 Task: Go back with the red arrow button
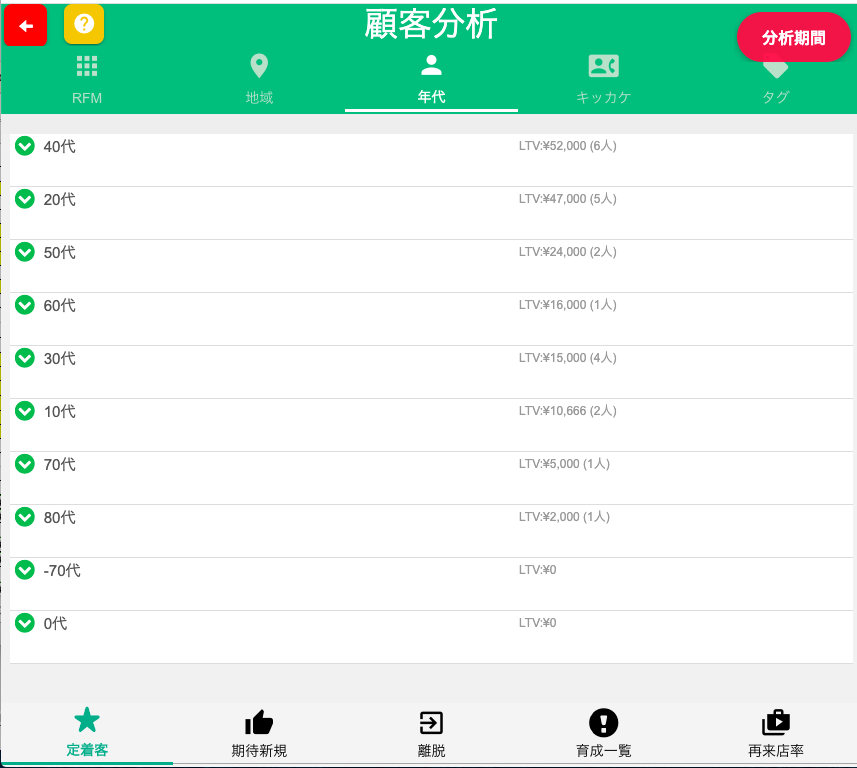click(25, 25)
